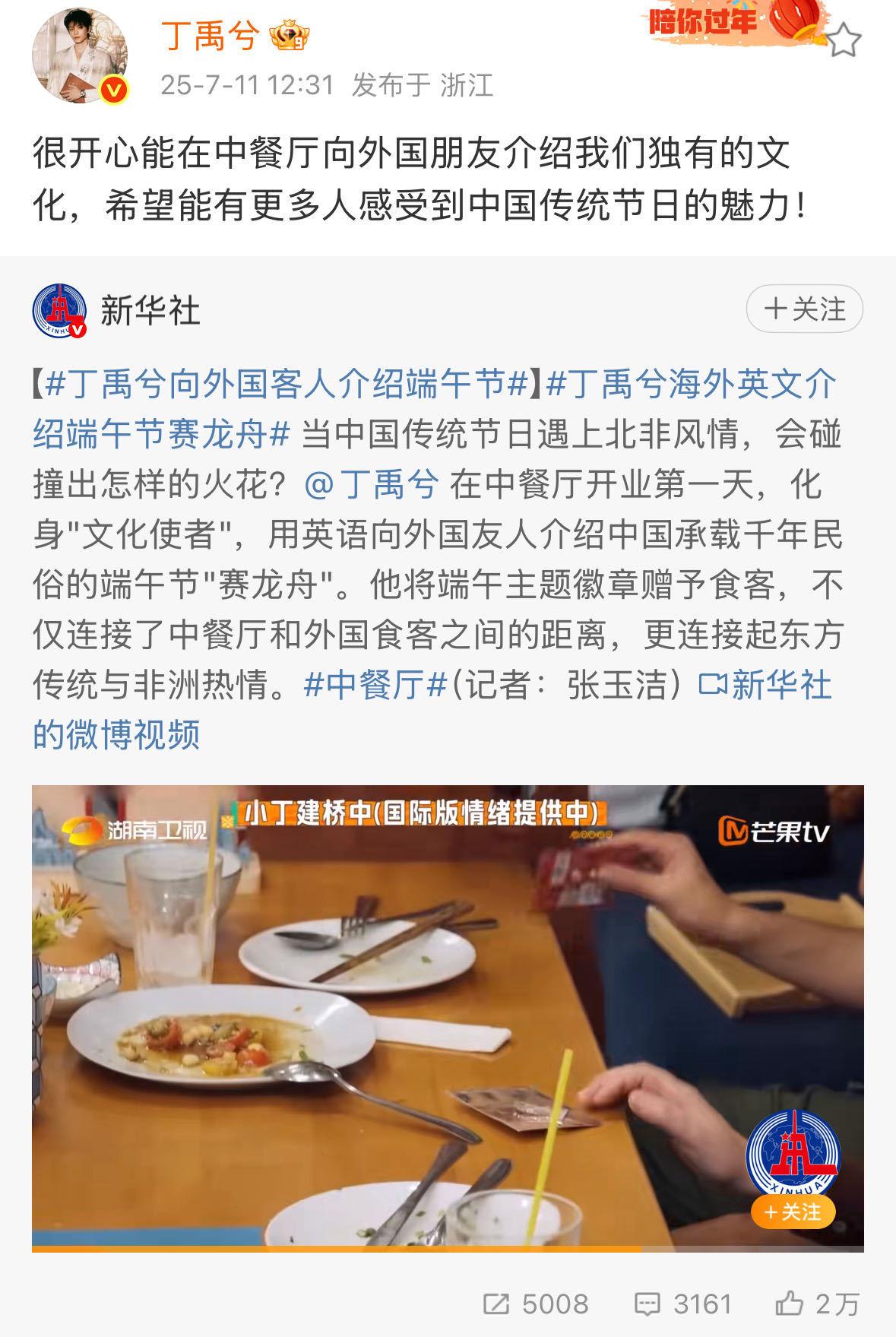
Task: Open the #中餐厅# hashtag
Action: 375,685
